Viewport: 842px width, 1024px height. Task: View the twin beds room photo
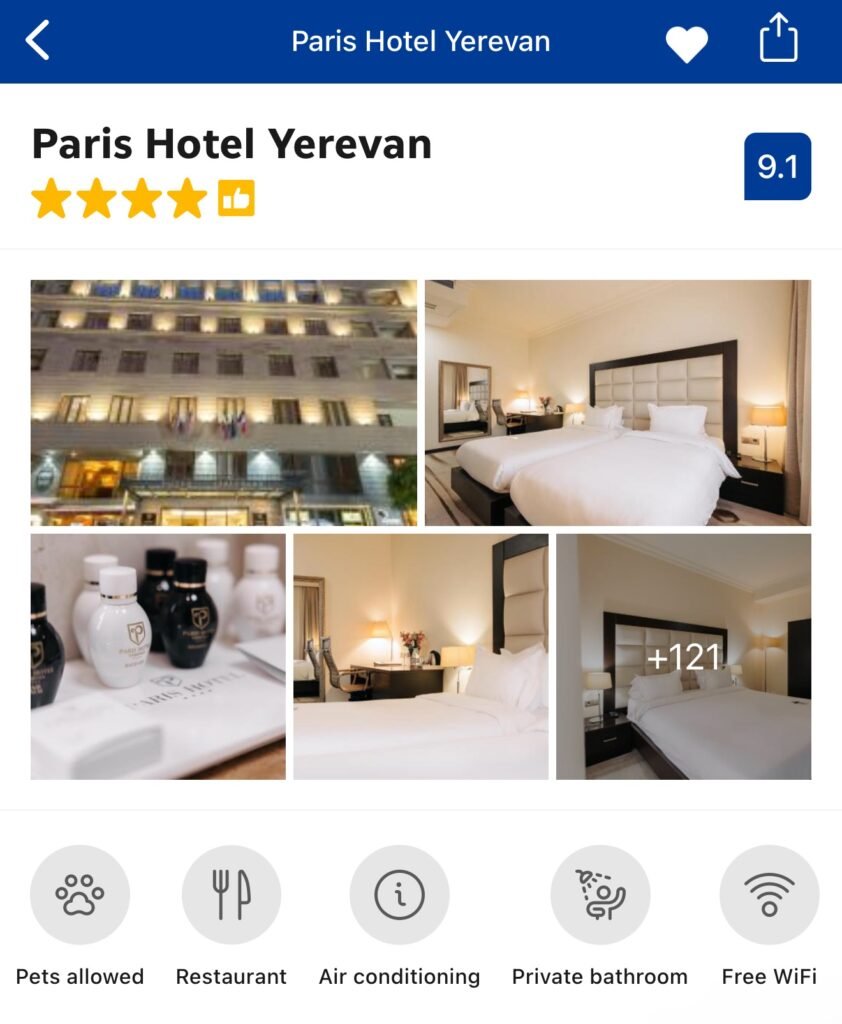pyautogui.click(x=618, y=403)
